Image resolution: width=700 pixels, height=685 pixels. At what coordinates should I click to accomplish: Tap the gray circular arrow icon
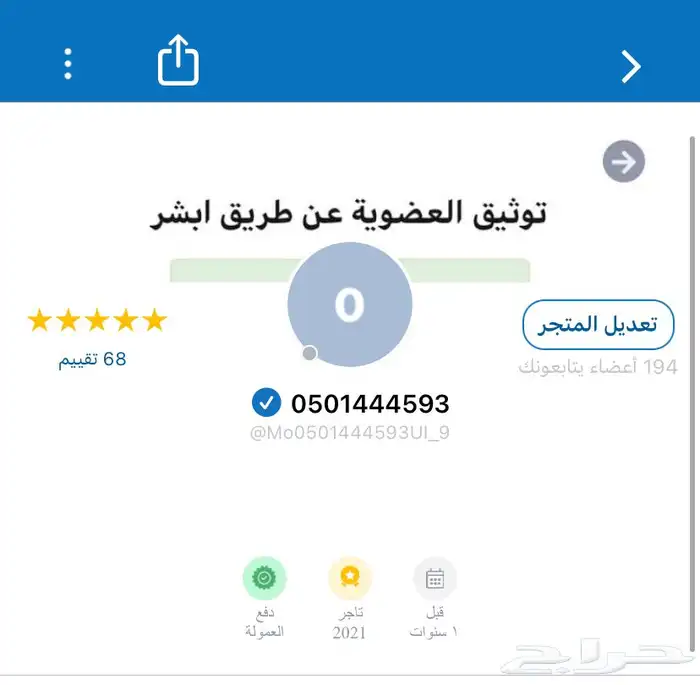(x=624, y=162)
